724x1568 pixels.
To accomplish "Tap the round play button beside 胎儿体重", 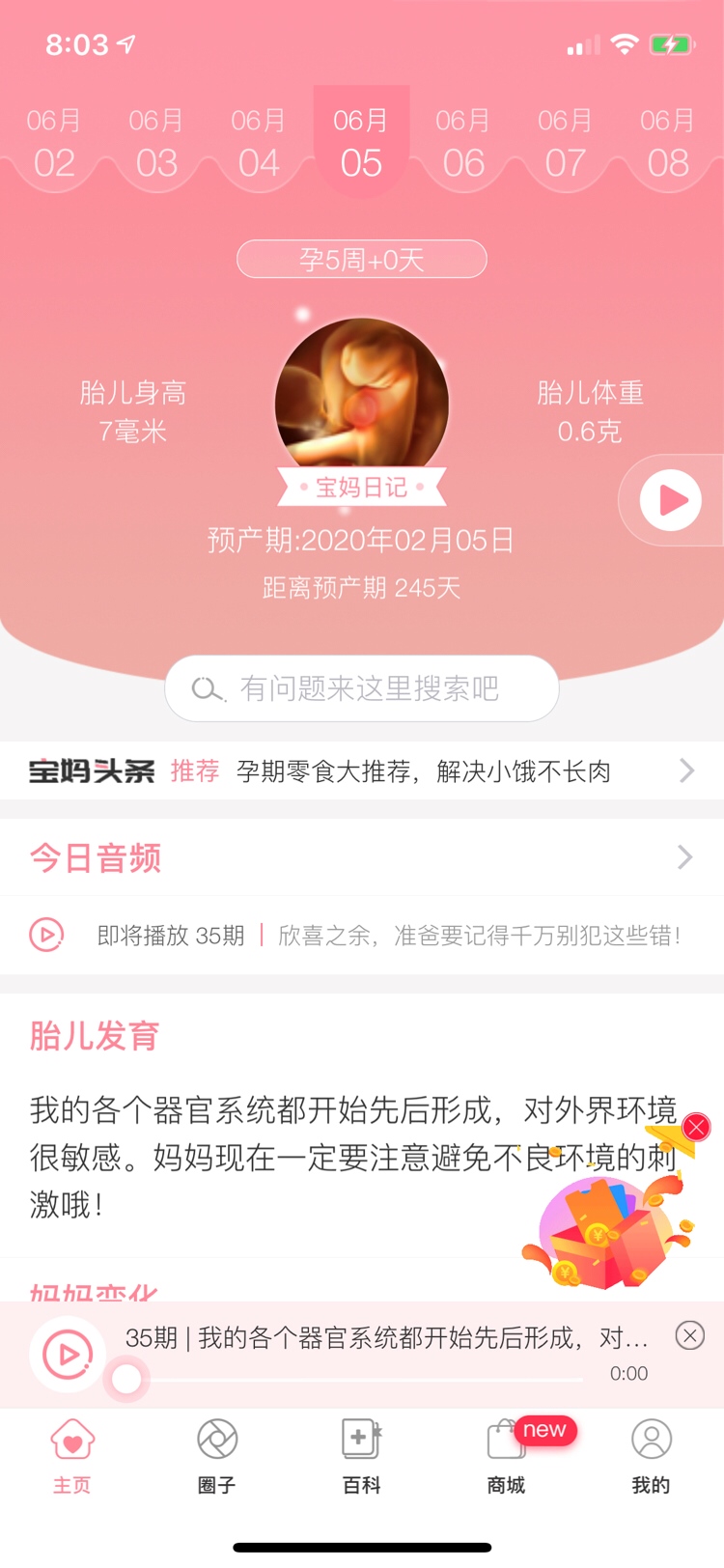I will (671, 500).
